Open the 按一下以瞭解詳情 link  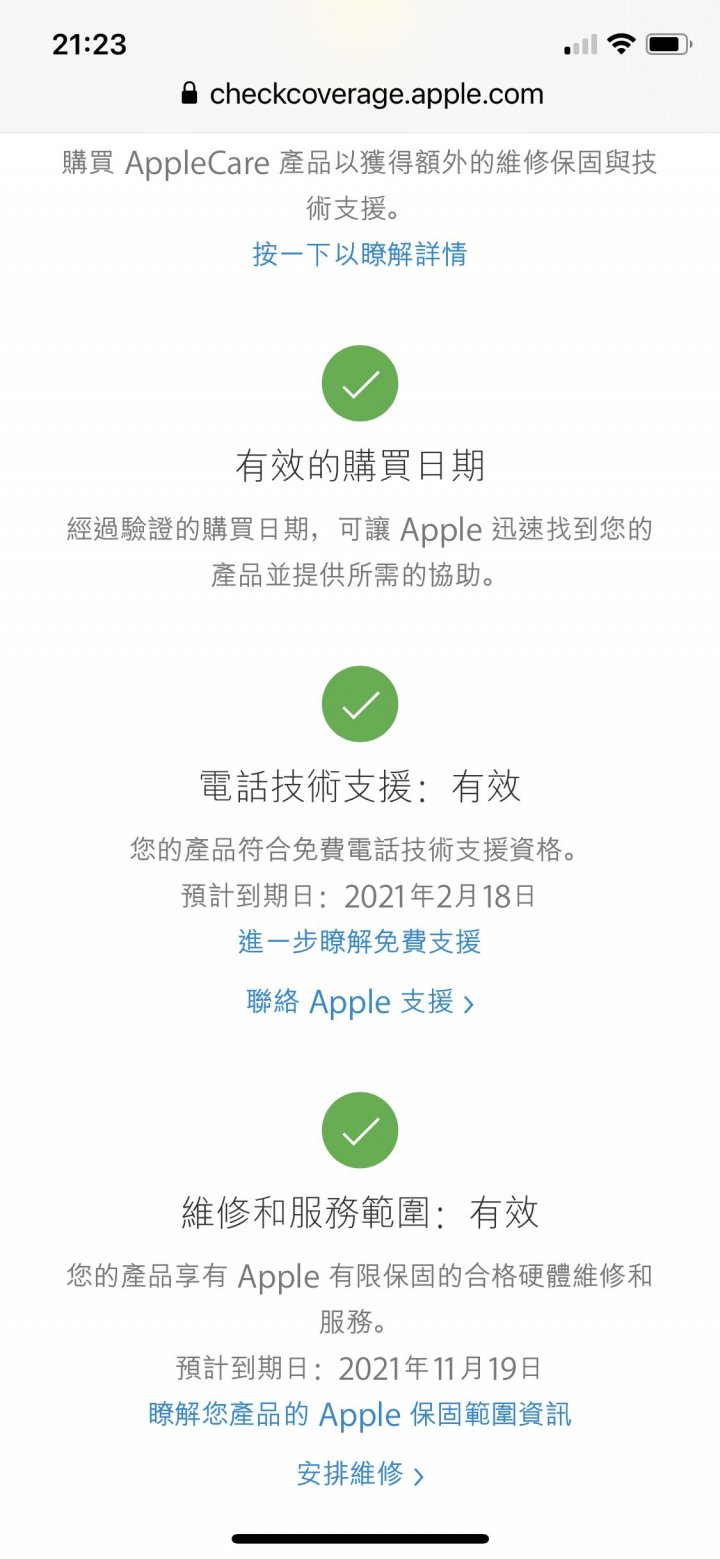pyautogui.click(x=359, y=254)
